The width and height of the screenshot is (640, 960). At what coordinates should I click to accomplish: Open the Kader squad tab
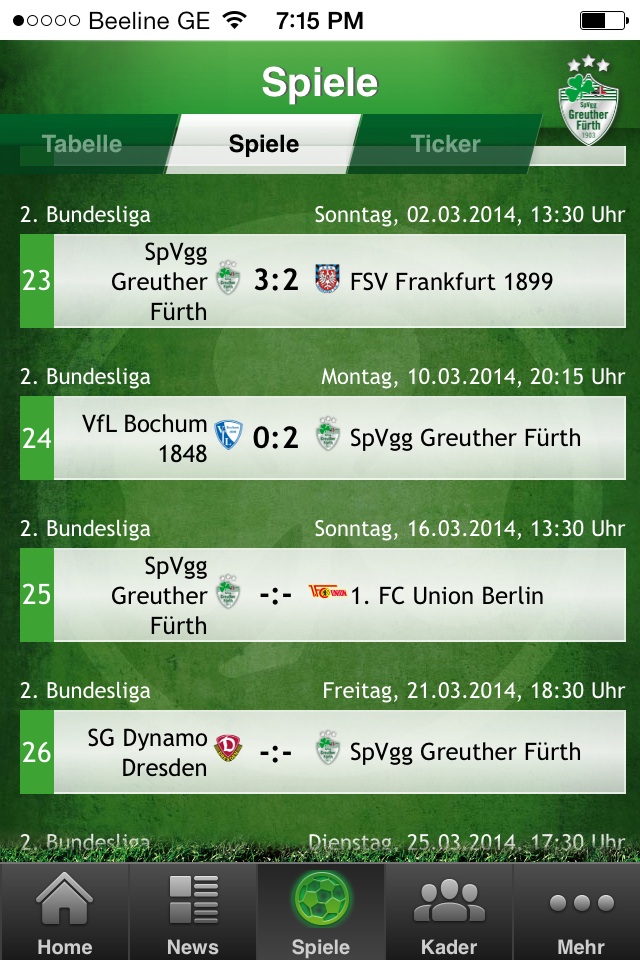[448, 914]
